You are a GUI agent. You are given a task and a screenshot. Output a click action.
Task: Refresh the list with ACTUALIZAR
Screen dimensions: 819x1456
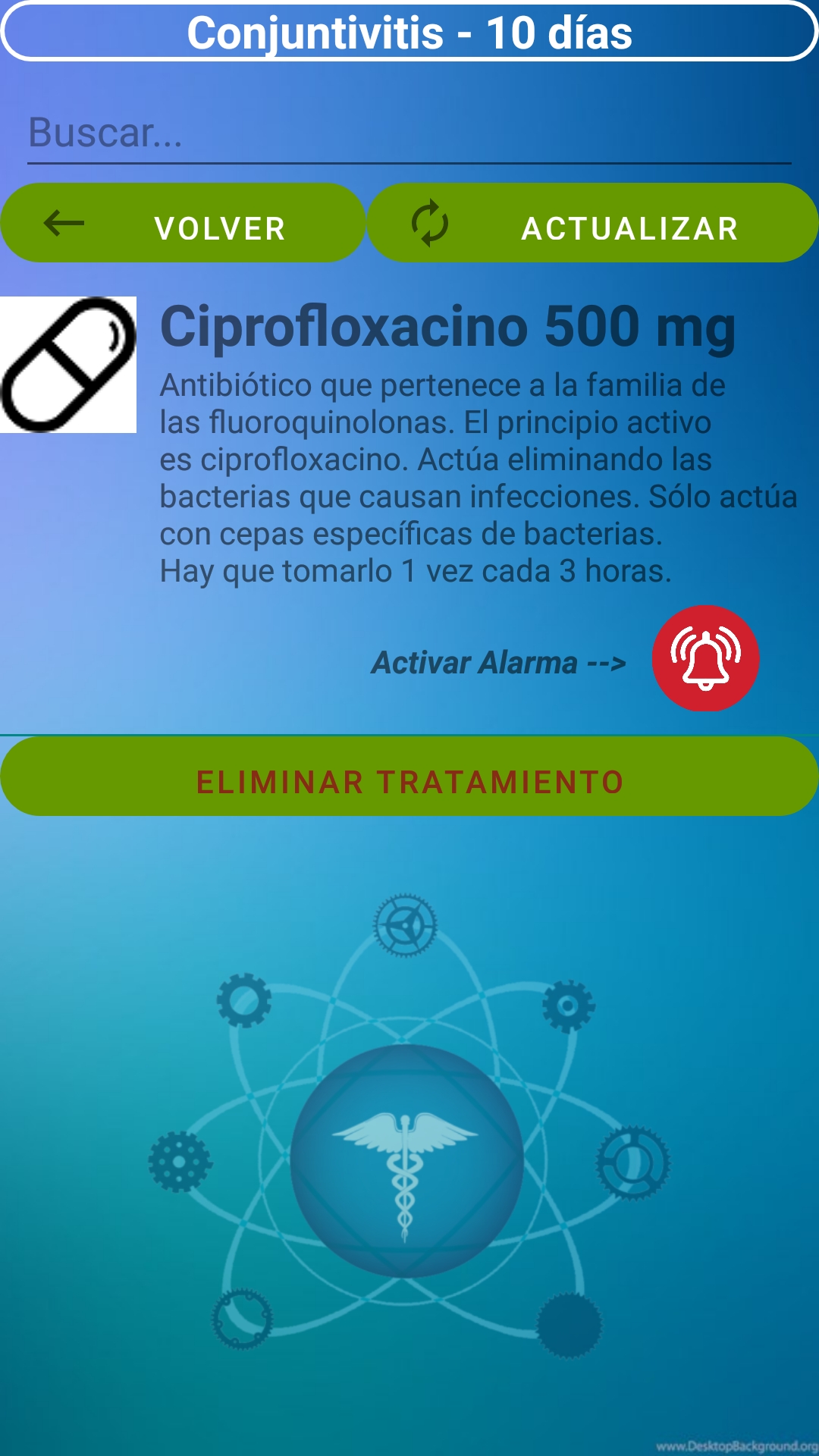click(593, 223)
